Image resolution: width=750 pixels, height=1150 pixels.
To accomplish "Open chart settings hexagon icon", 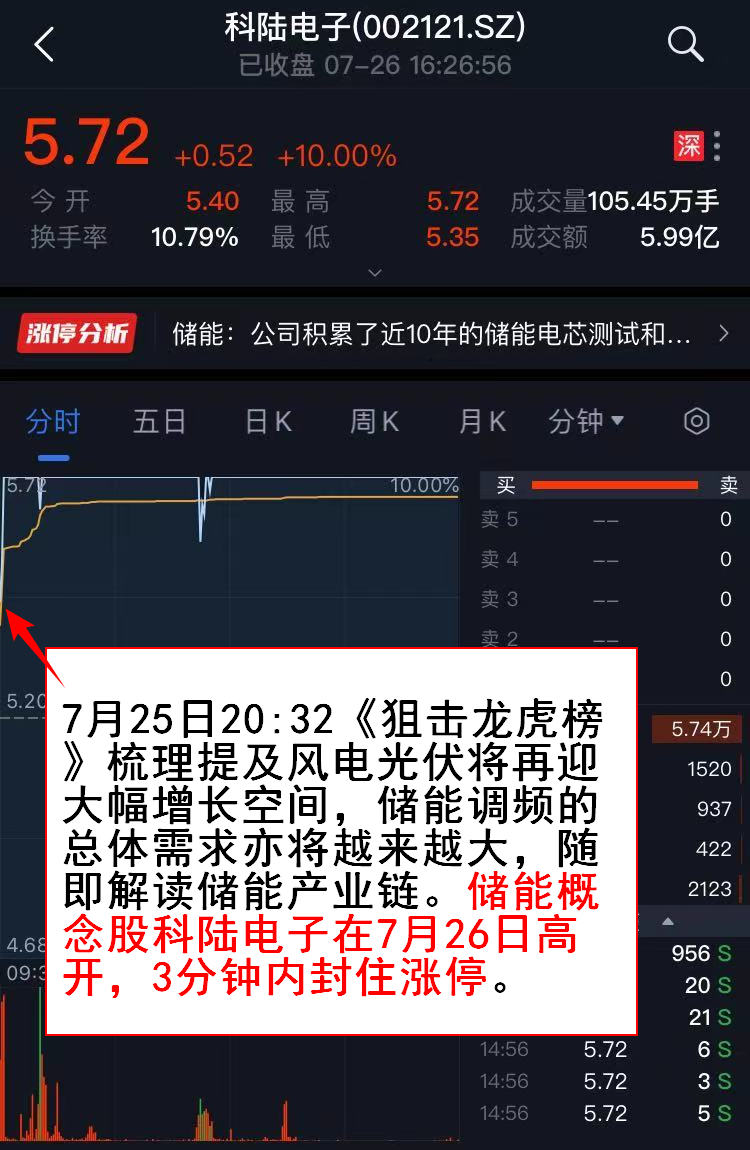I will click(696, 421).
